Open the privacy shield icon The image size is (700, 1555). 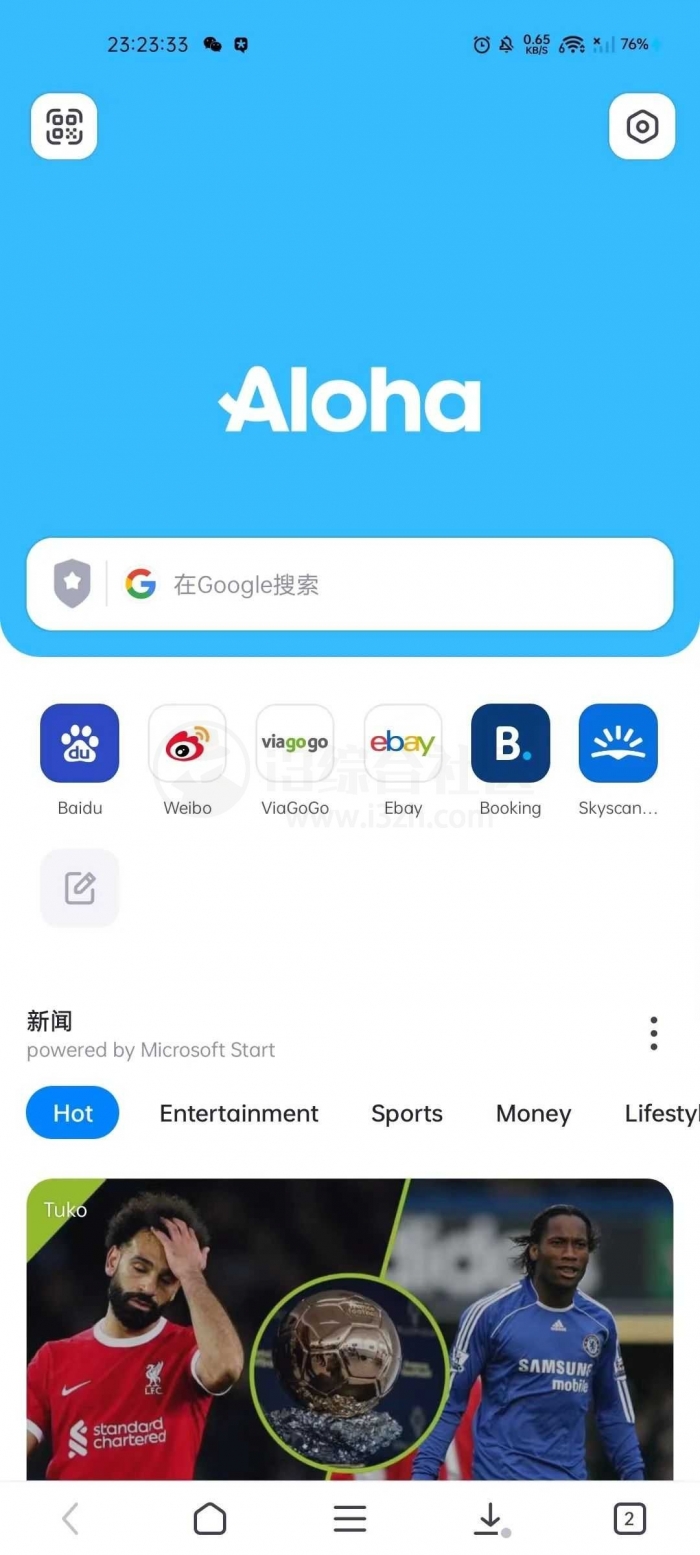click(72, 584)
